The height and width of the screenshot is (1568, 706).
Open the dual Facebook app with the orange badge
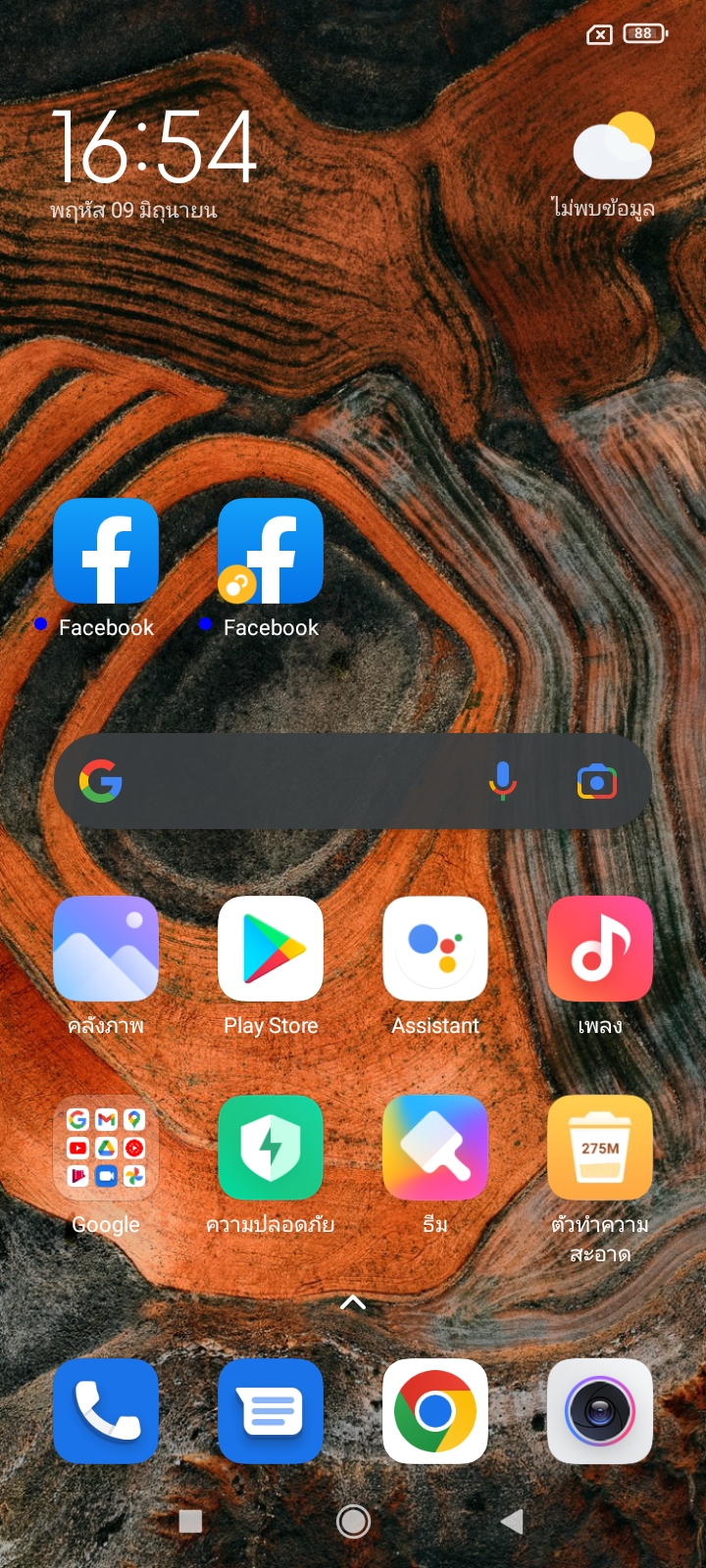click(x=271, y=551)
